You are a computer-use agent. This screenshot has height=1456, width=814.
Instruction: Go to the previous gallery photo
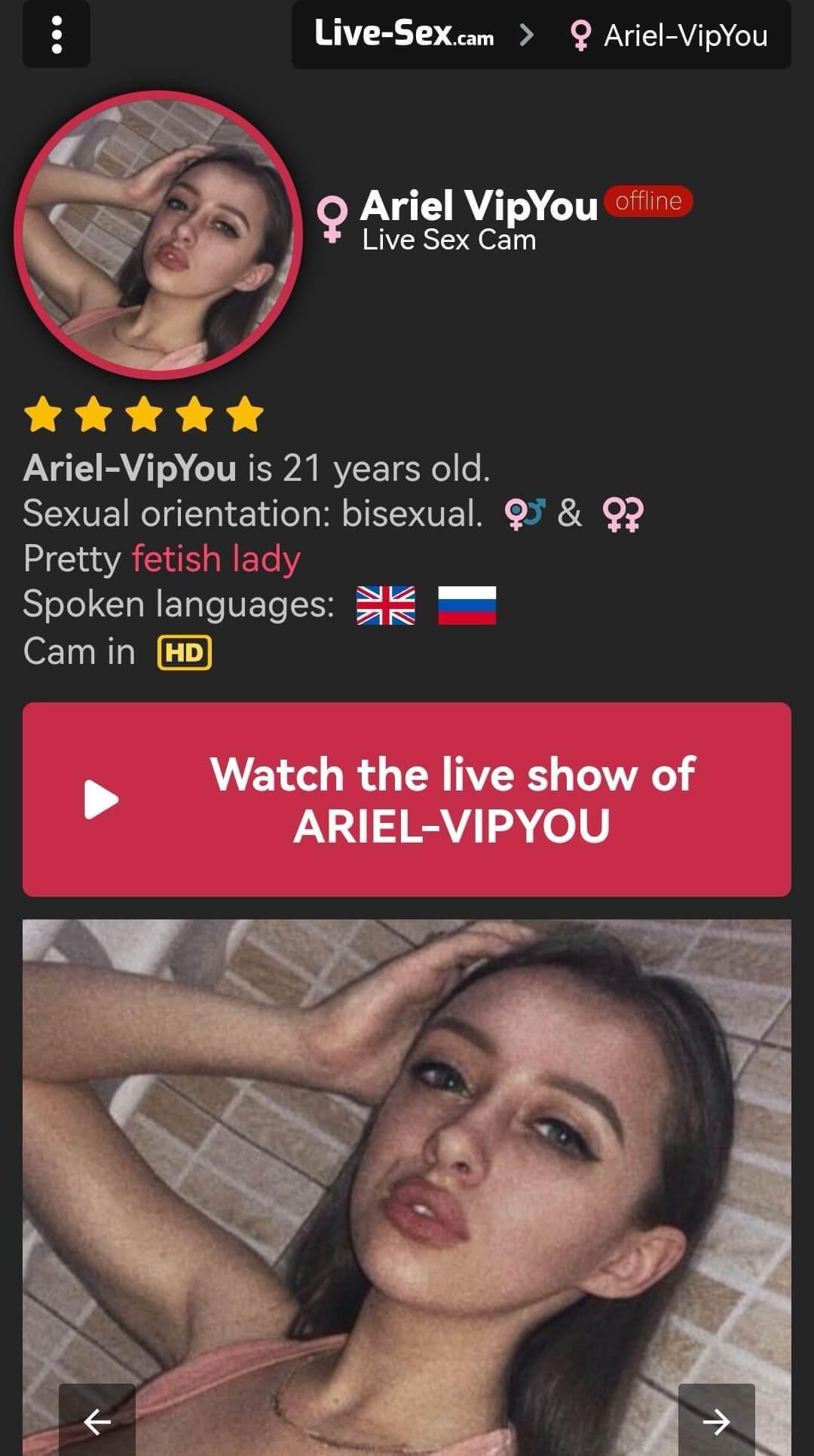[x=97, y=1421]
